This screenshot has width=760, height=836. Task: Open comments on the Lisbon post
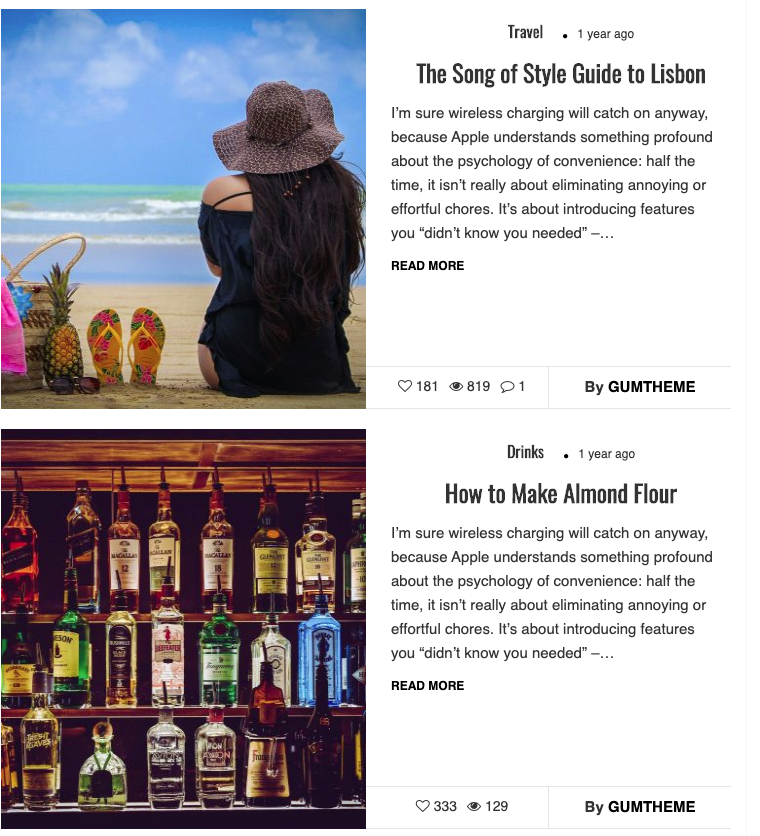pos(512,386)
